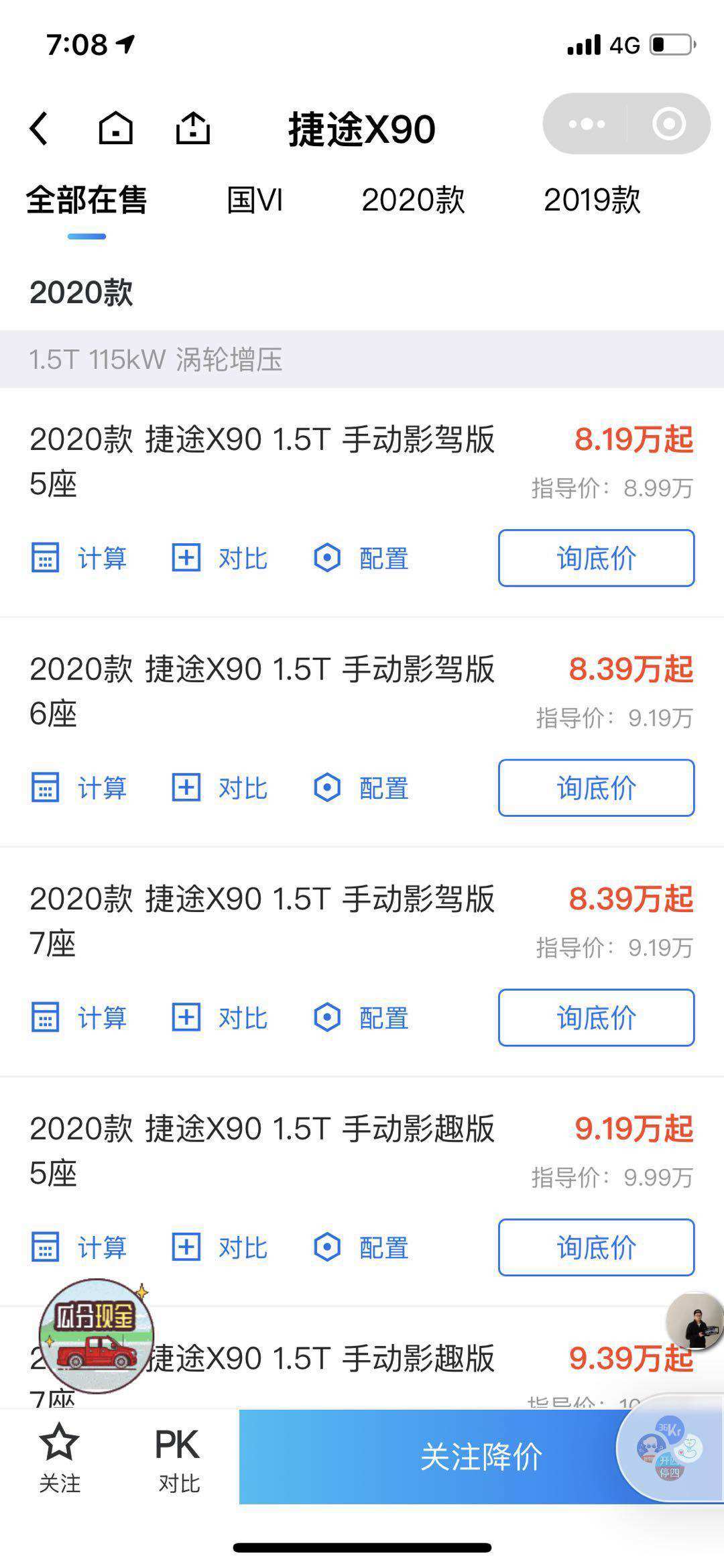Tap 询底价 for 手动影驾版 7座
This screenshot has height=1568, width=724.
596,1017
